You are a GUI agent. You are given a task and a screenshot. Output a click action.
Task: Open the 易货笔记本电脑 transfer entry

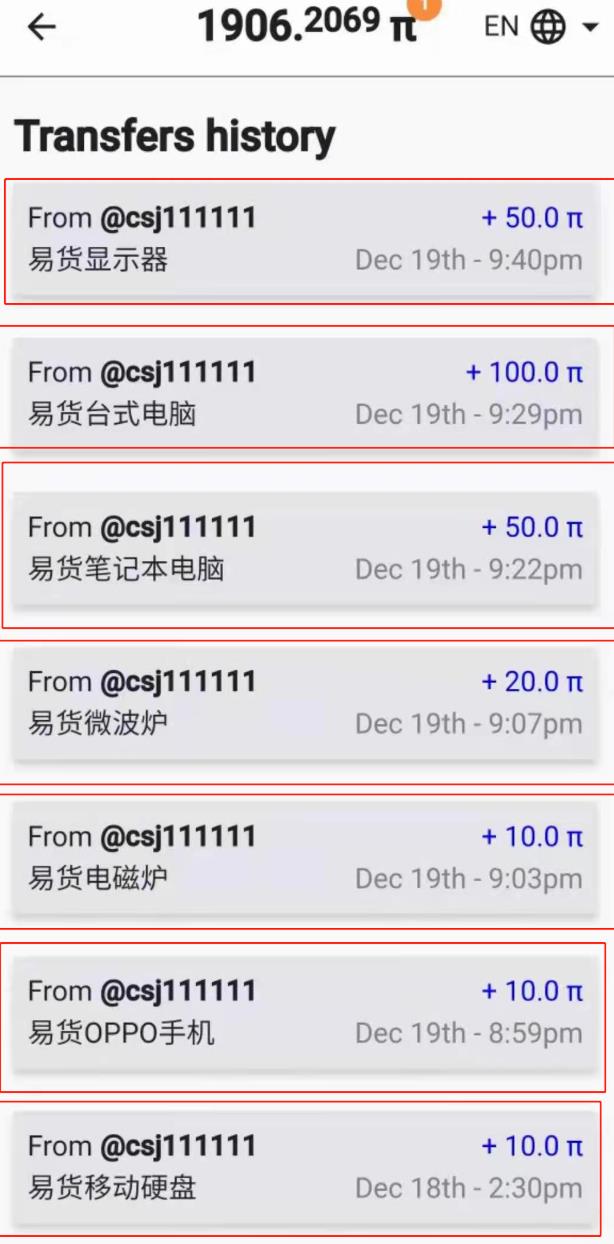306,548
